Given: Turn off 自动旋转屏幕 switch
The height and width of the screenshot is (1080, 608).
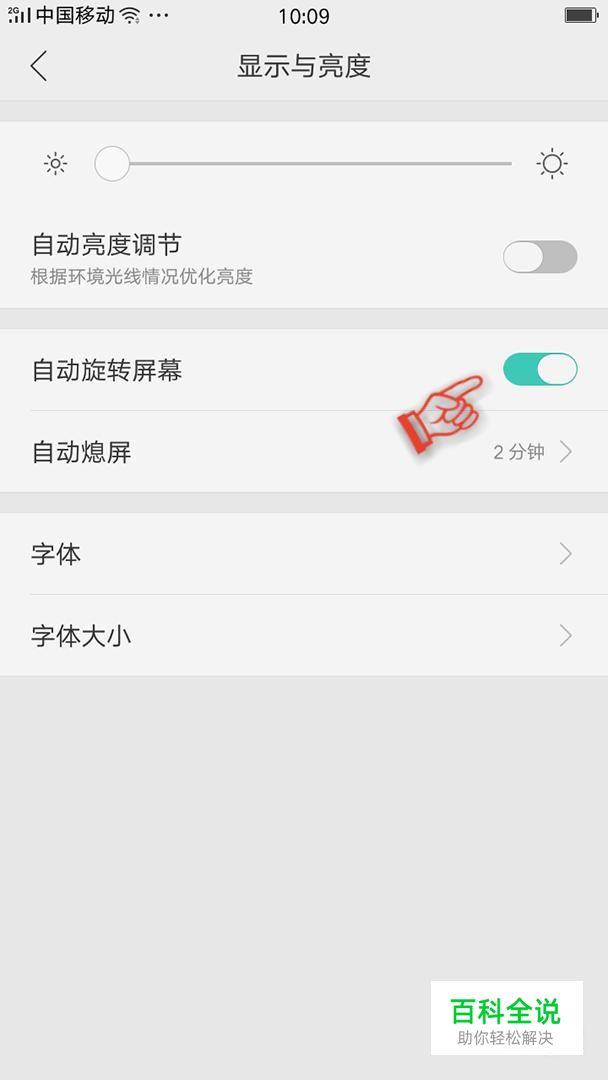Looking at the screenshot, I should click(540, 369).
